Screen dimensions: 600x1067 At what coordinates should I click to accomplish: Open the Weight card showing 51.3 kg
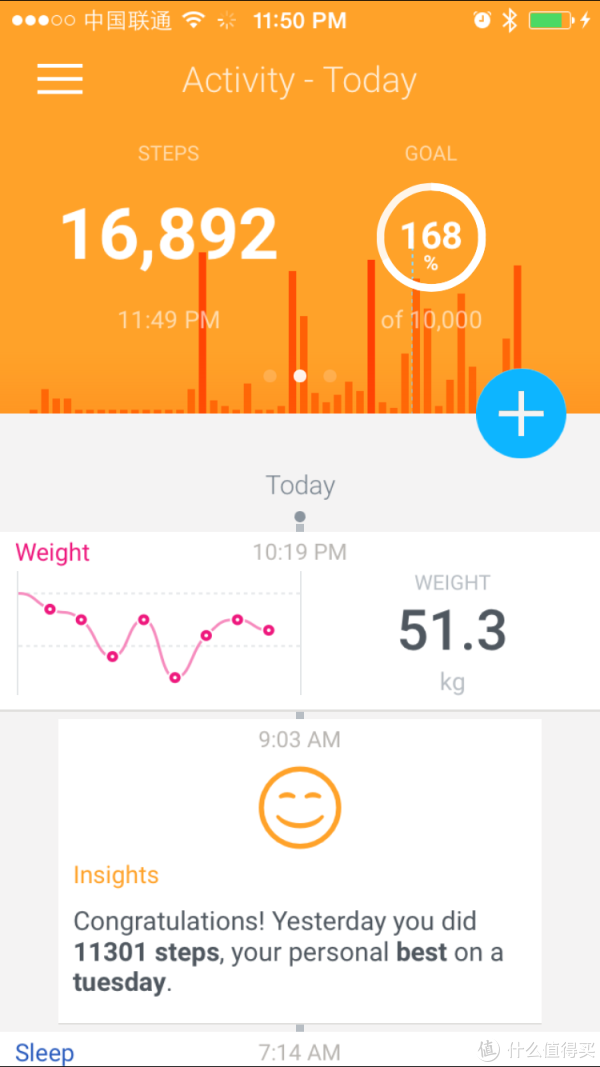pyautogui.click(x=300, y=621)
